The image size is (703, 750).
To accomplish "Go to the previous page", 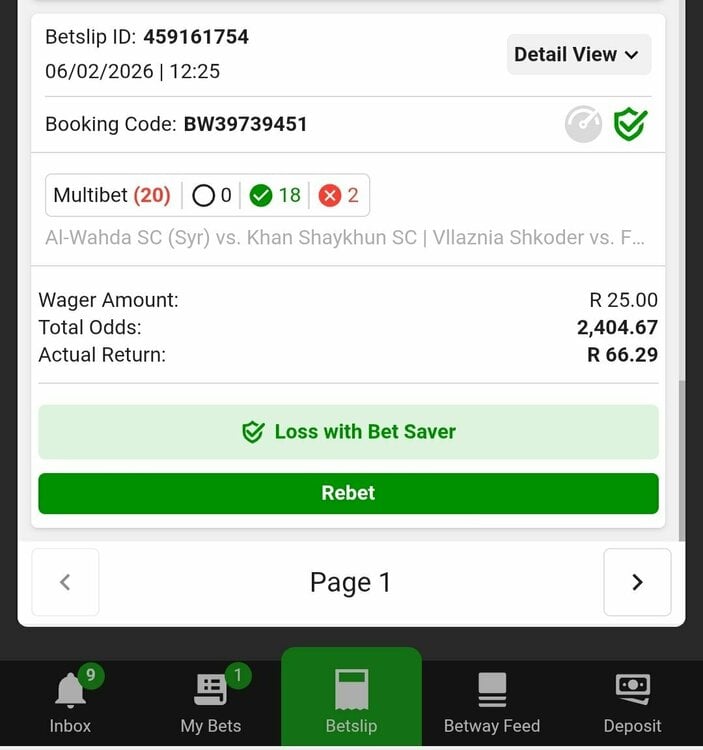I will pyautogui.click(x=65, y=582).
